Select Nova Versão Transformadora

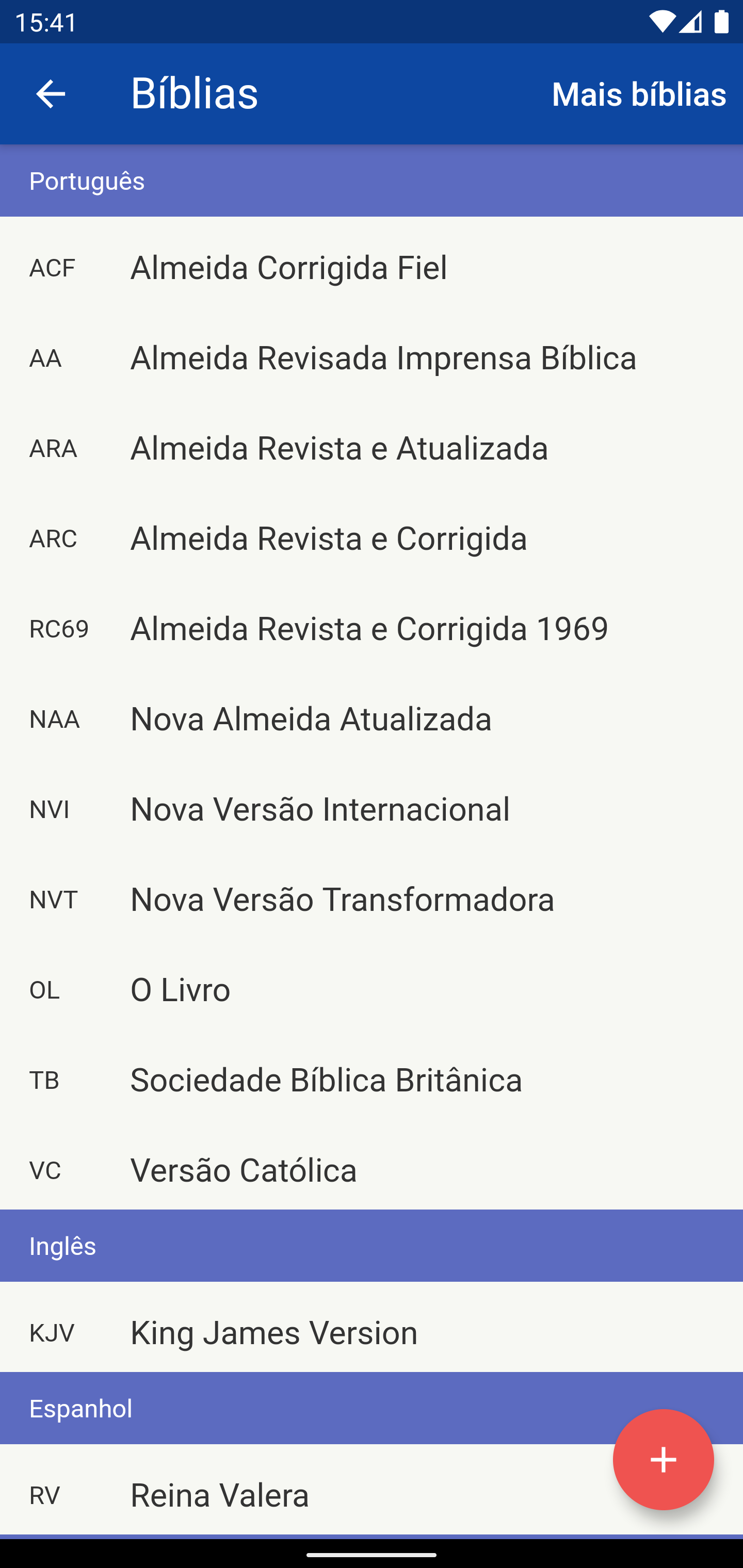click(372, 899)
